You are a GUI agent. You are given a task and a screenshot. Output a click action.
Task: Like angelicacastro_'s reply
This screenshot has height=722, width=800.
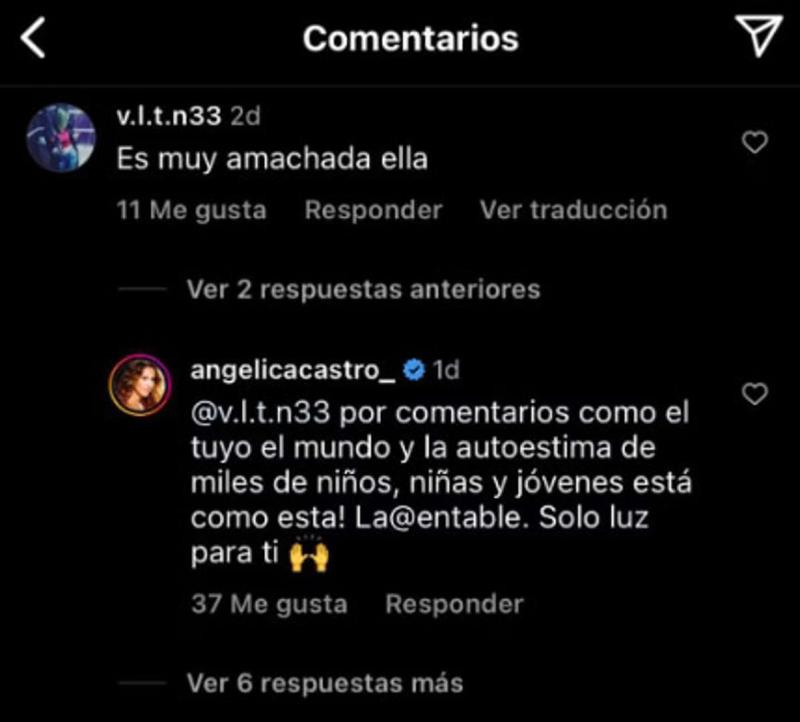(x=755, y=394)
